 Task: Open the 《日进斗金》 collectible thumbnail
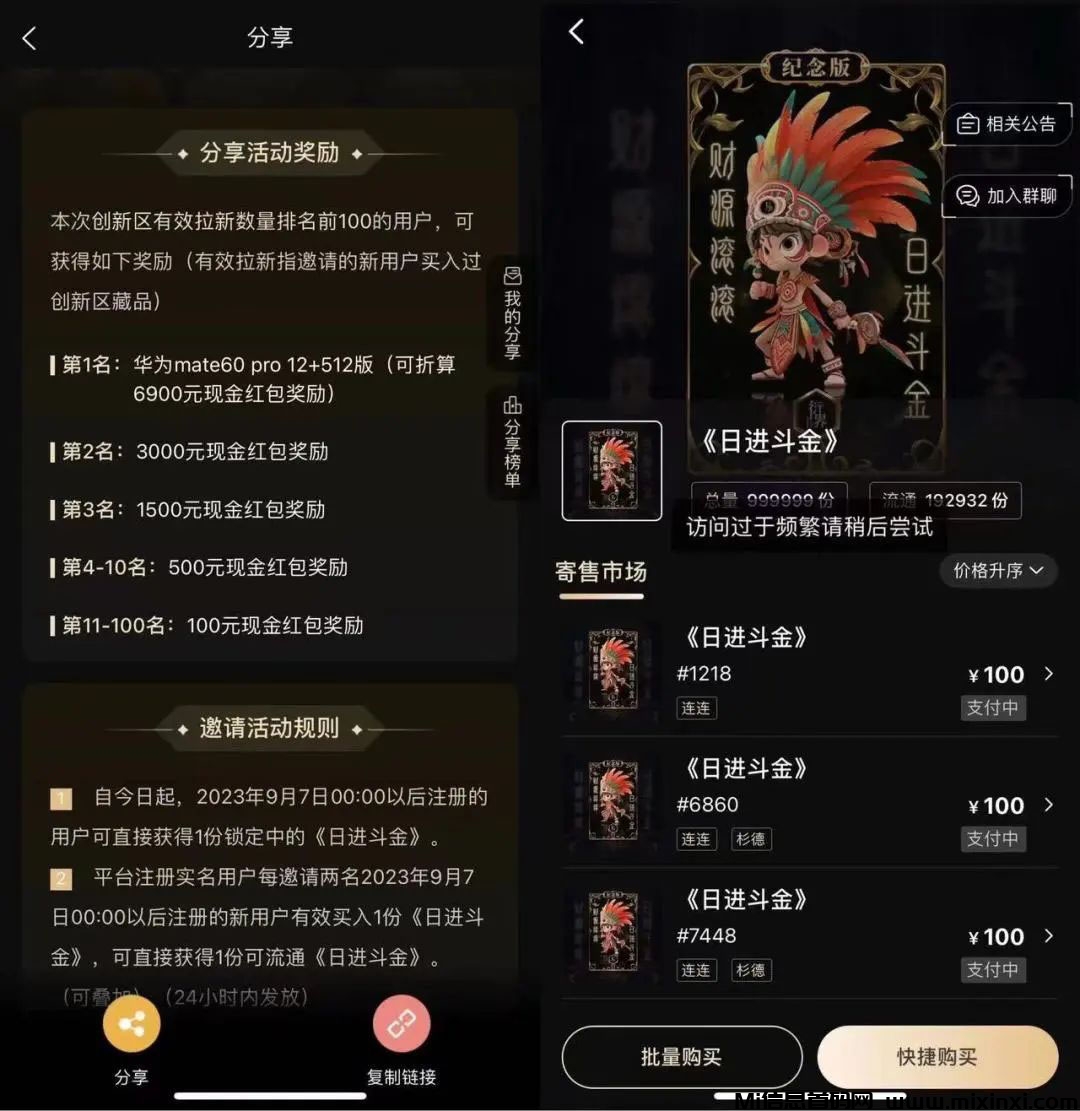tap(612, 471)
